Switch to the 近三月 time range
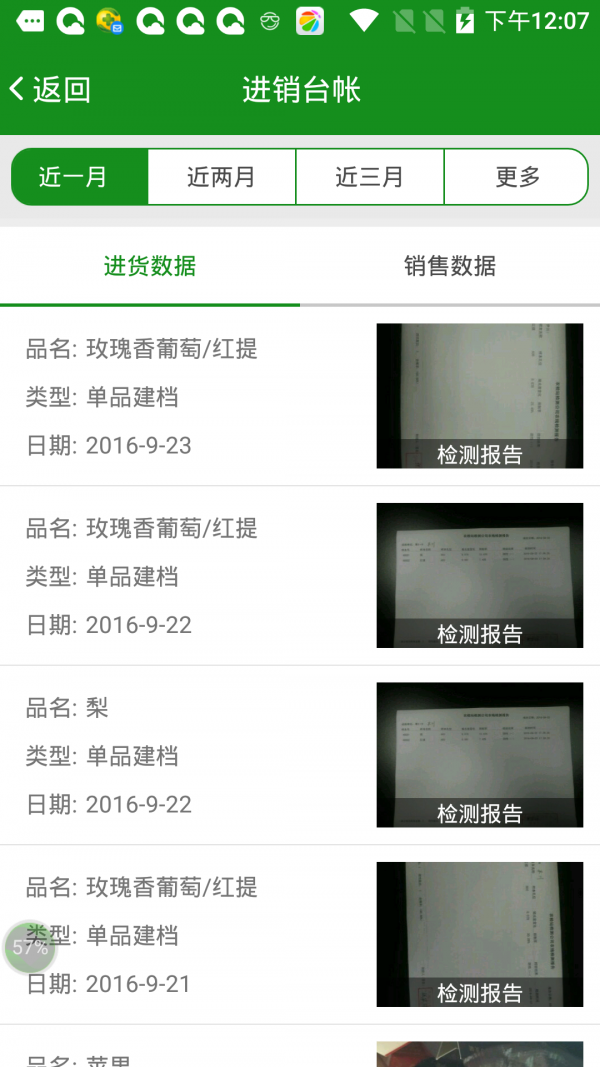Image resolution: width=600 pixels, height=1067 pixels. (370, 177)
